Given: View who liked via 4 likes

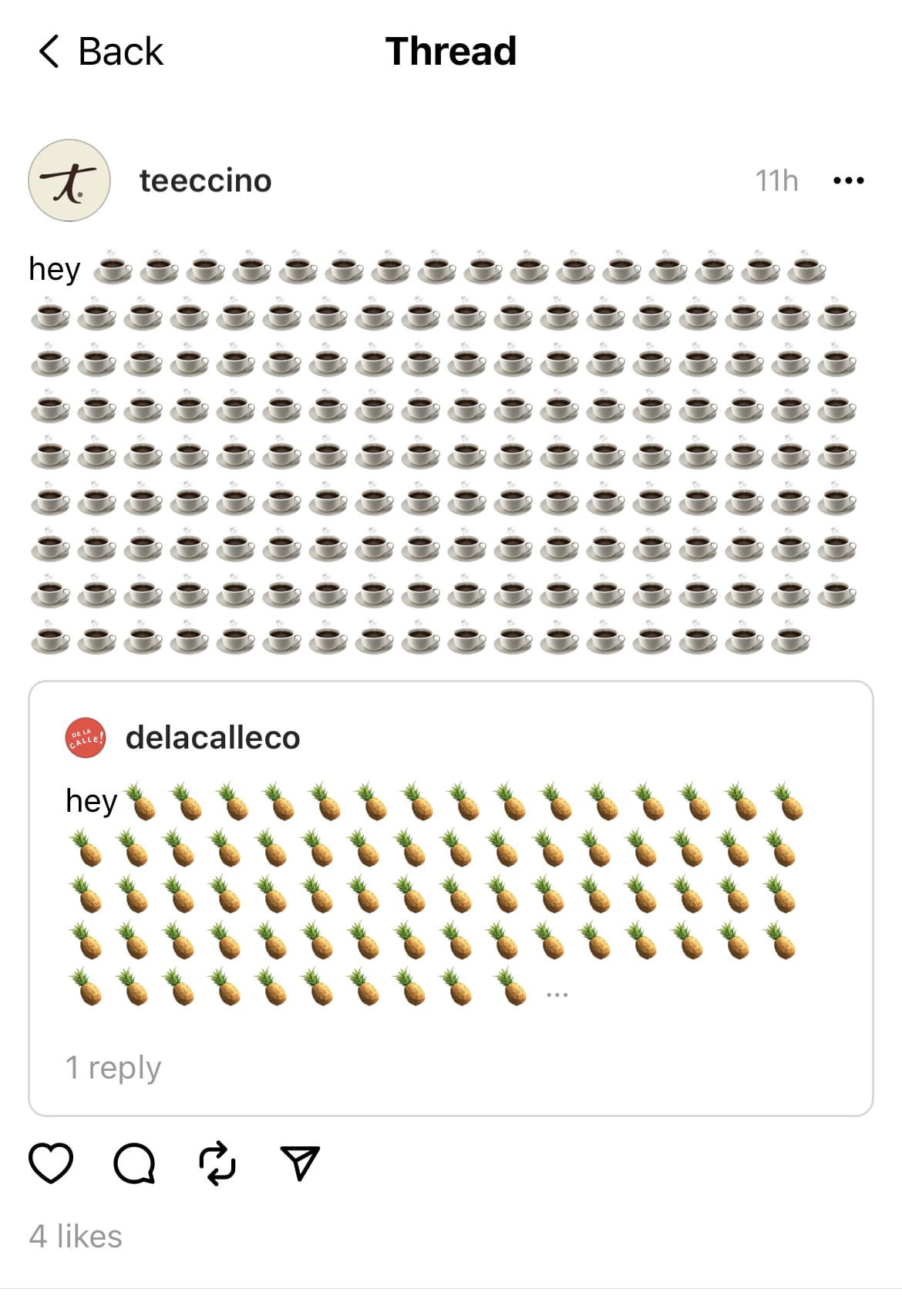Looking at the screenshot, I should 76,1236.
